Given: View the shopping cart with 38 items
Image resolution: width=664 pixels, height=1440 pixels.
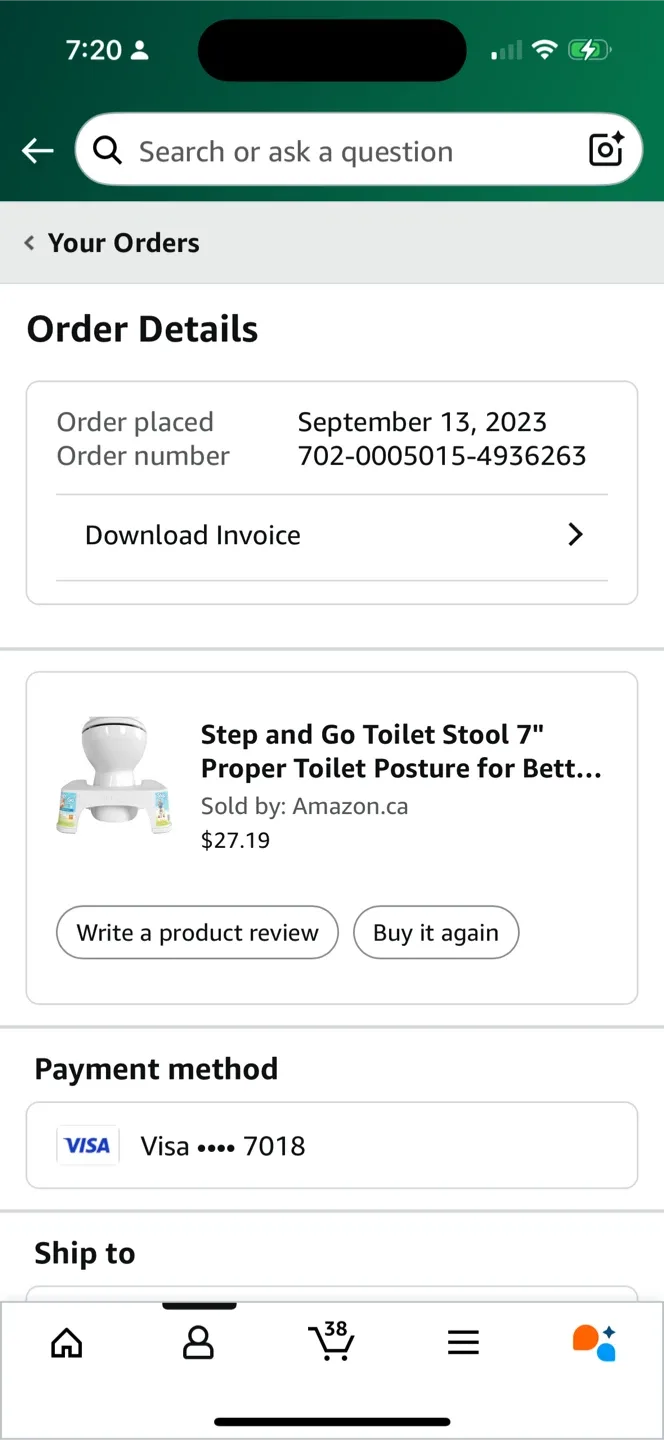Looking at the screenshot, I should coord(331,1341).
